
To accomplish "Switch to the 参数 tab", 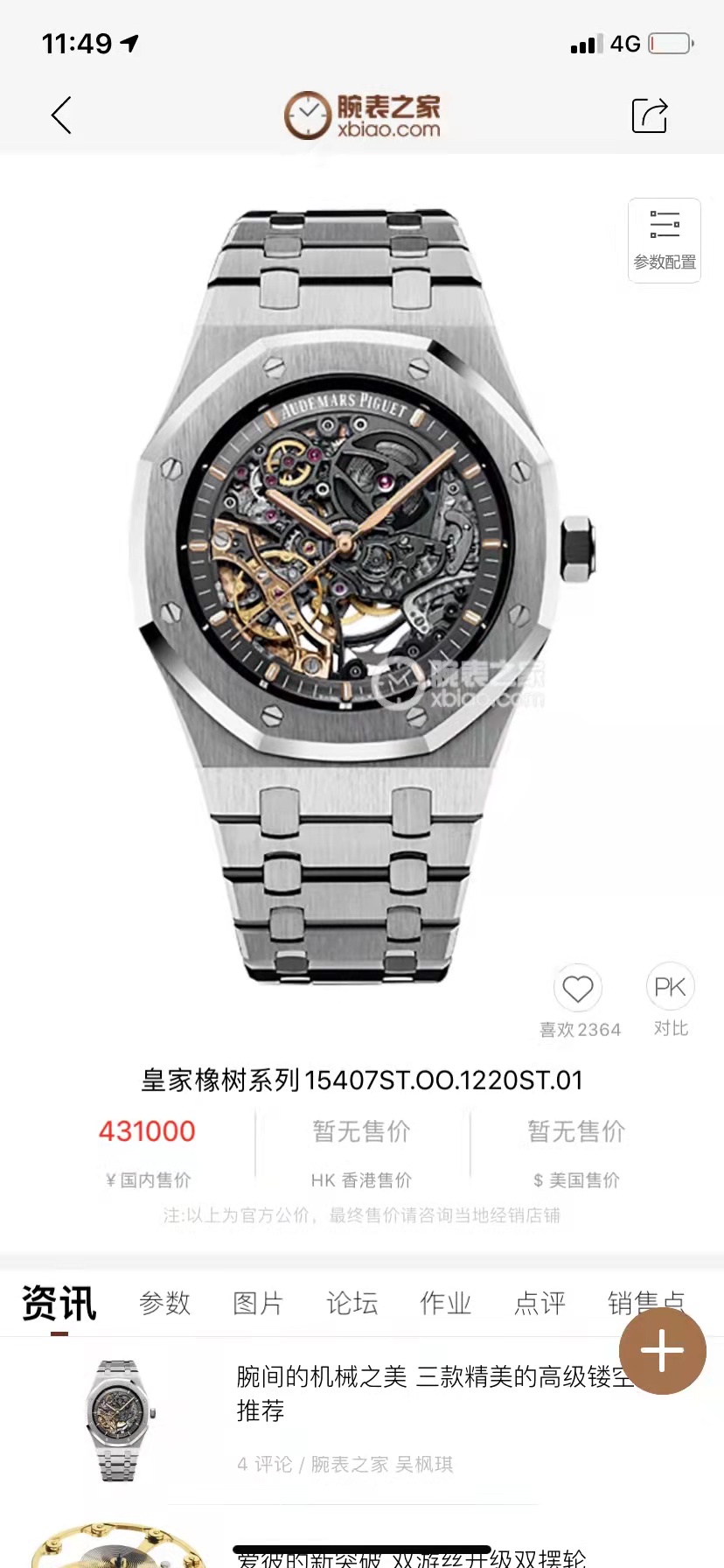I will tap(164, 1303).
